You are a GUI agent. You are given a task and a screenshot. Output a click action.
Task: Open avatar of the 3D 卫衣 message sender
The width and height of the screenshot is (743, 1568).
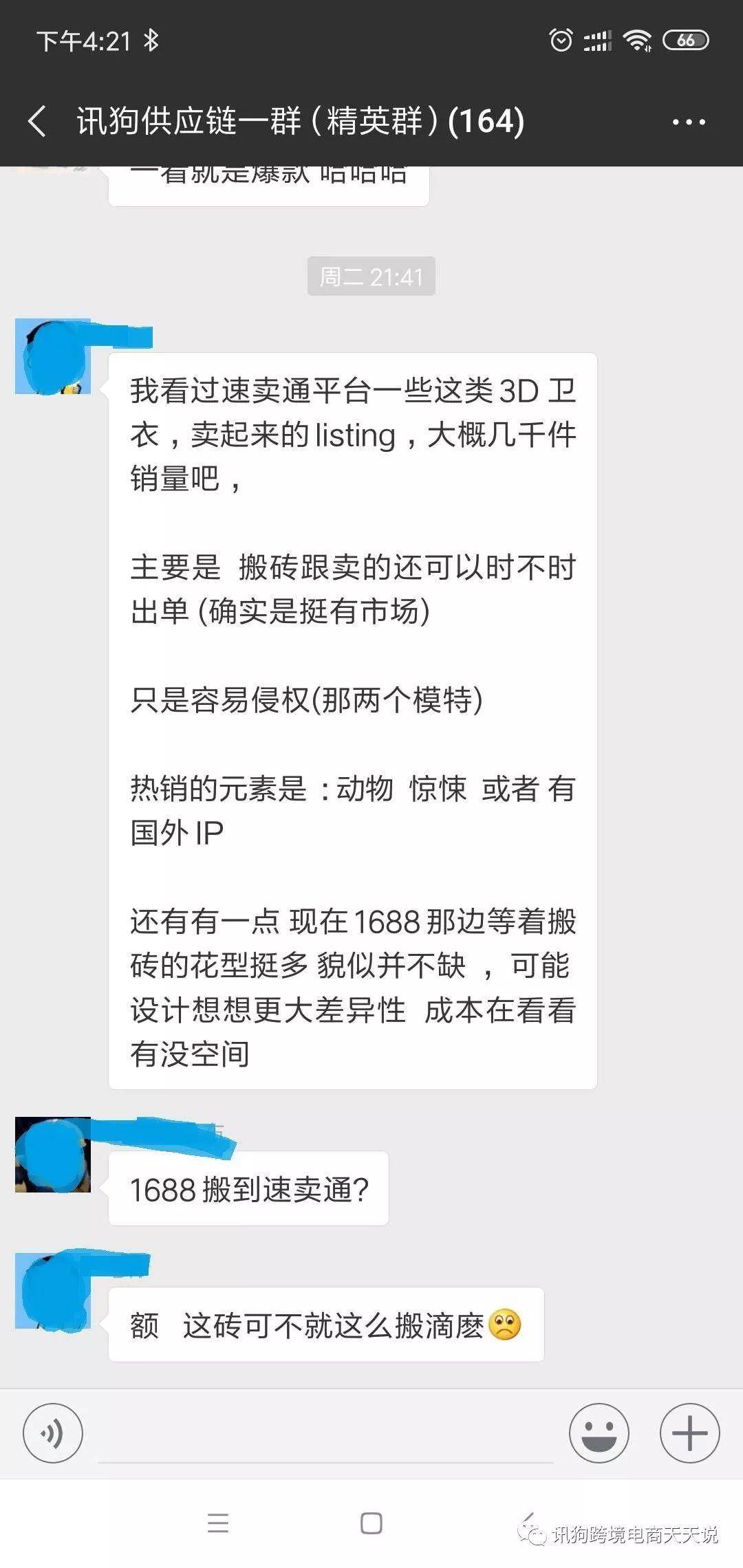pos(53,356)
